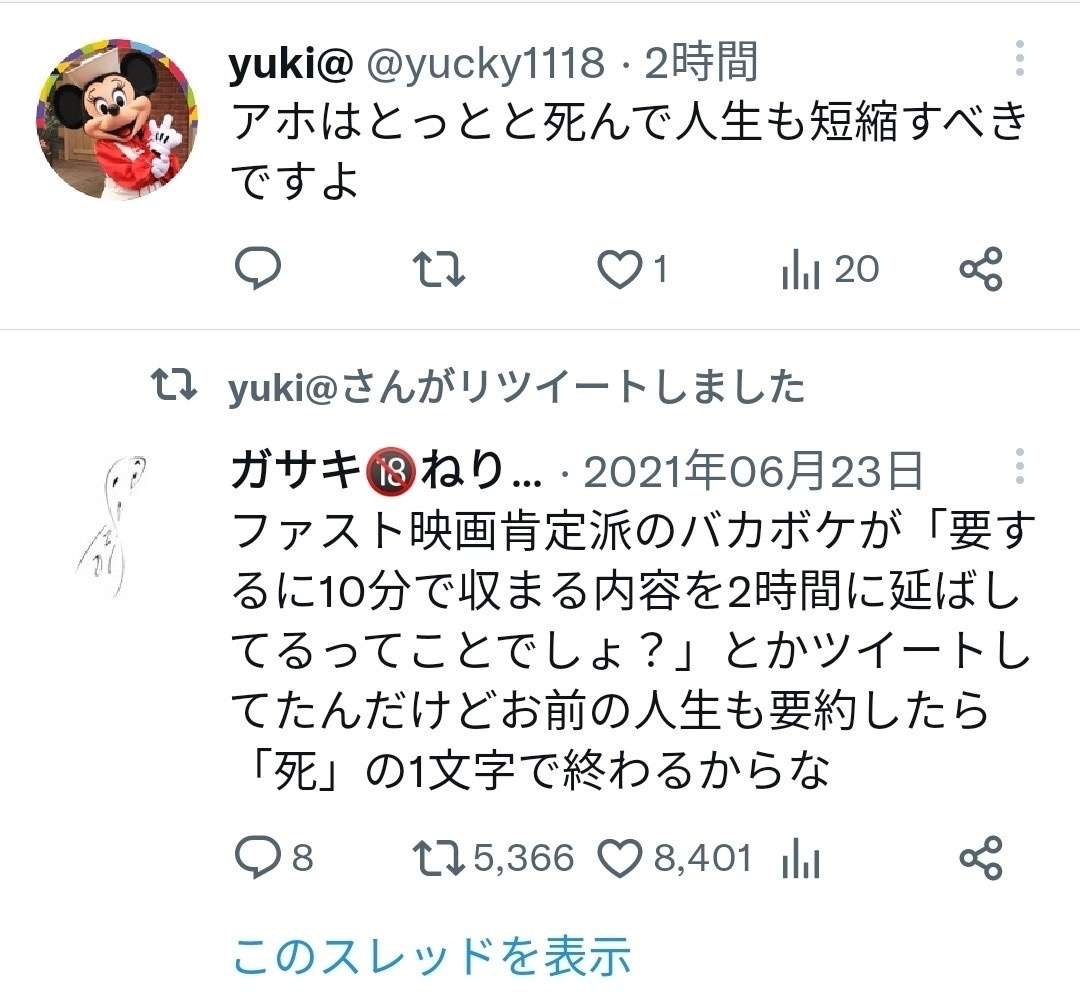Share yuki@'s tweet
This screenshot has height=1005, width=1080.
[x=981, y=269]
